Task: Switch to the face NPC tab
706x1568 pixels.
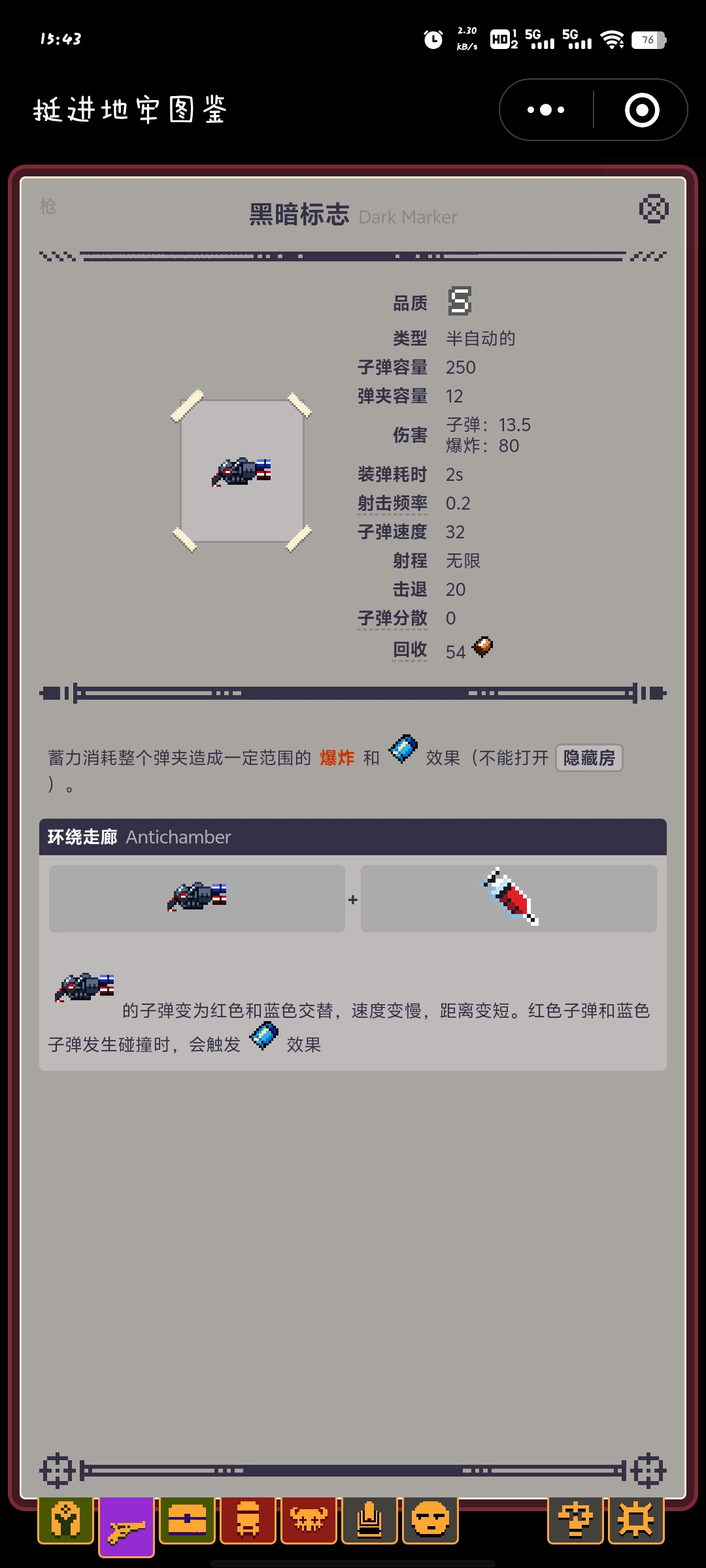Action: click(x=430, y=1520)
